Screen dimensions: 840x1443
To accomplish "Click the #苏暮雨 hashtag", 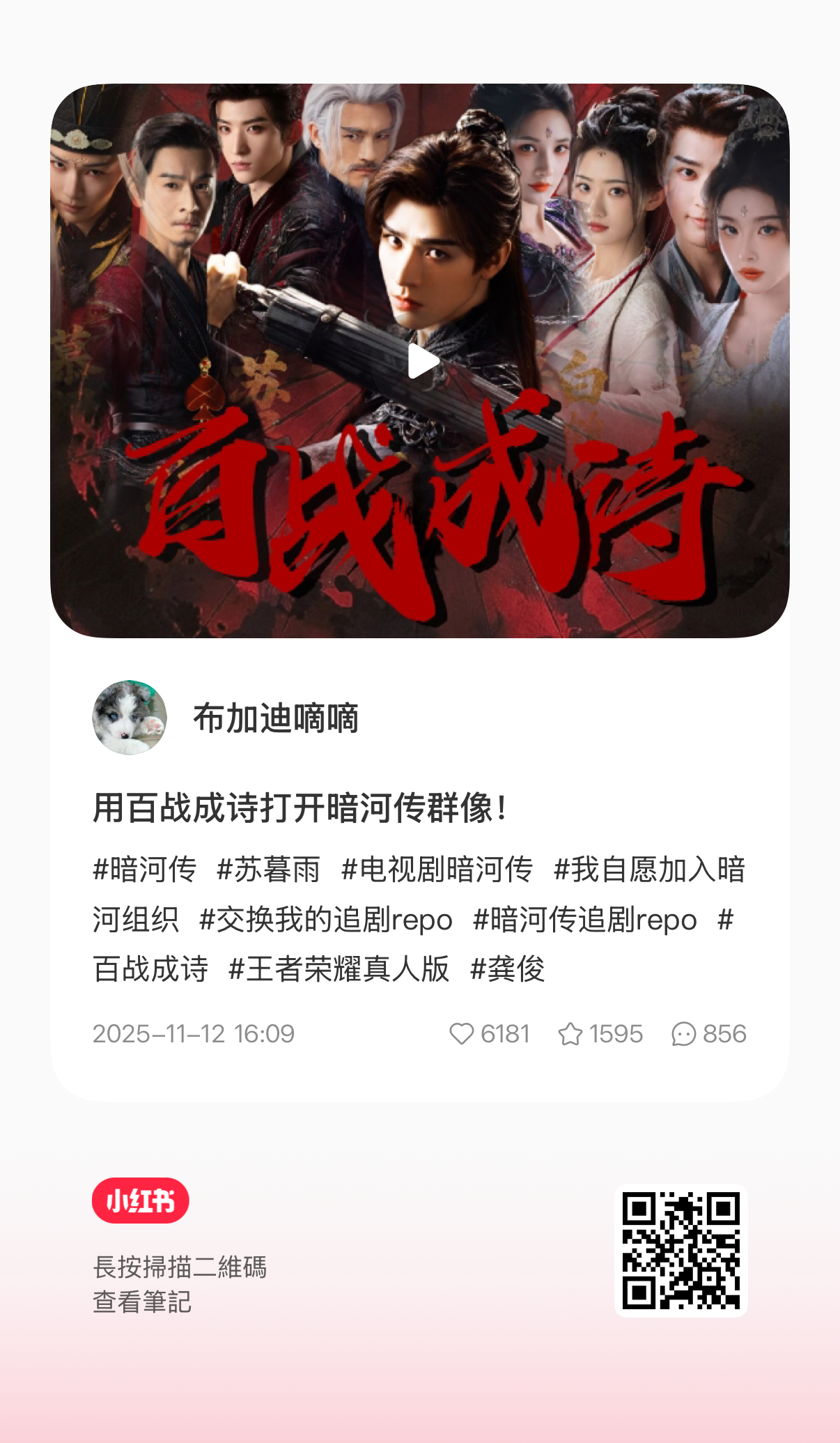I will tap(267, 873).
